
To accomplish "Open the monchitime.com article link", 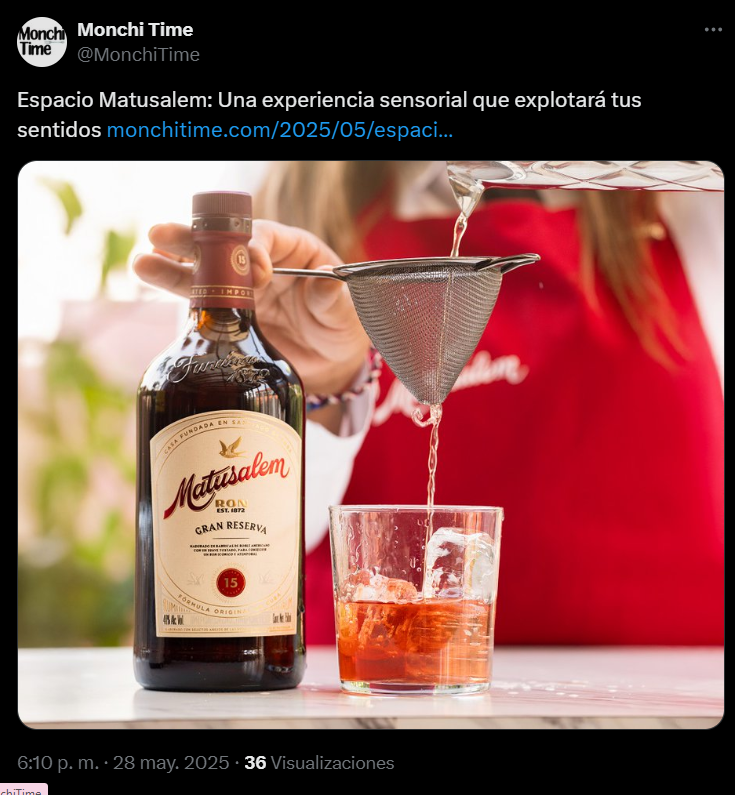I will [x=280, y=130].
